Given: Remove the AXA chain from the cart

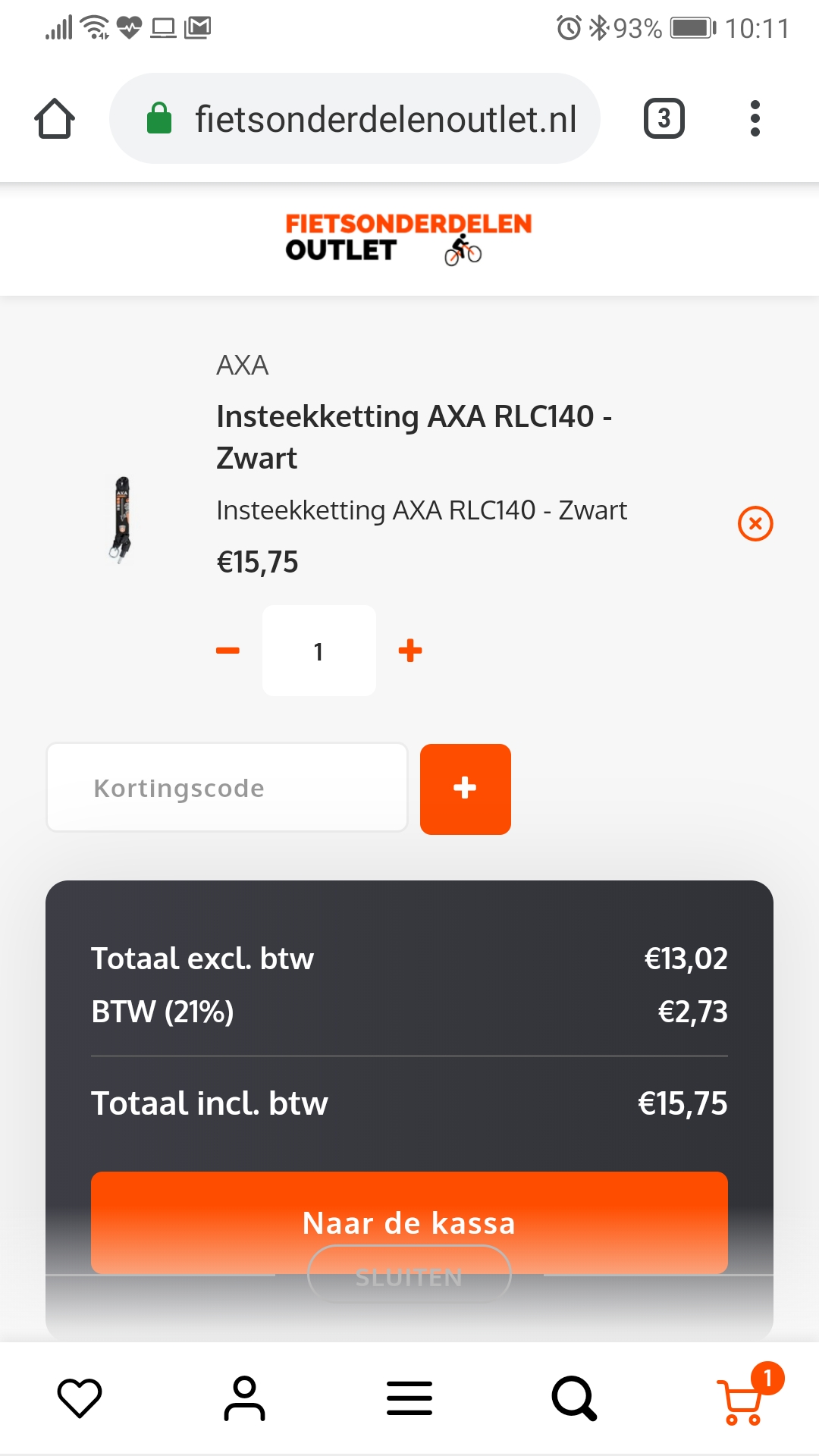Looking at the screenshot, I should (755, 522).
